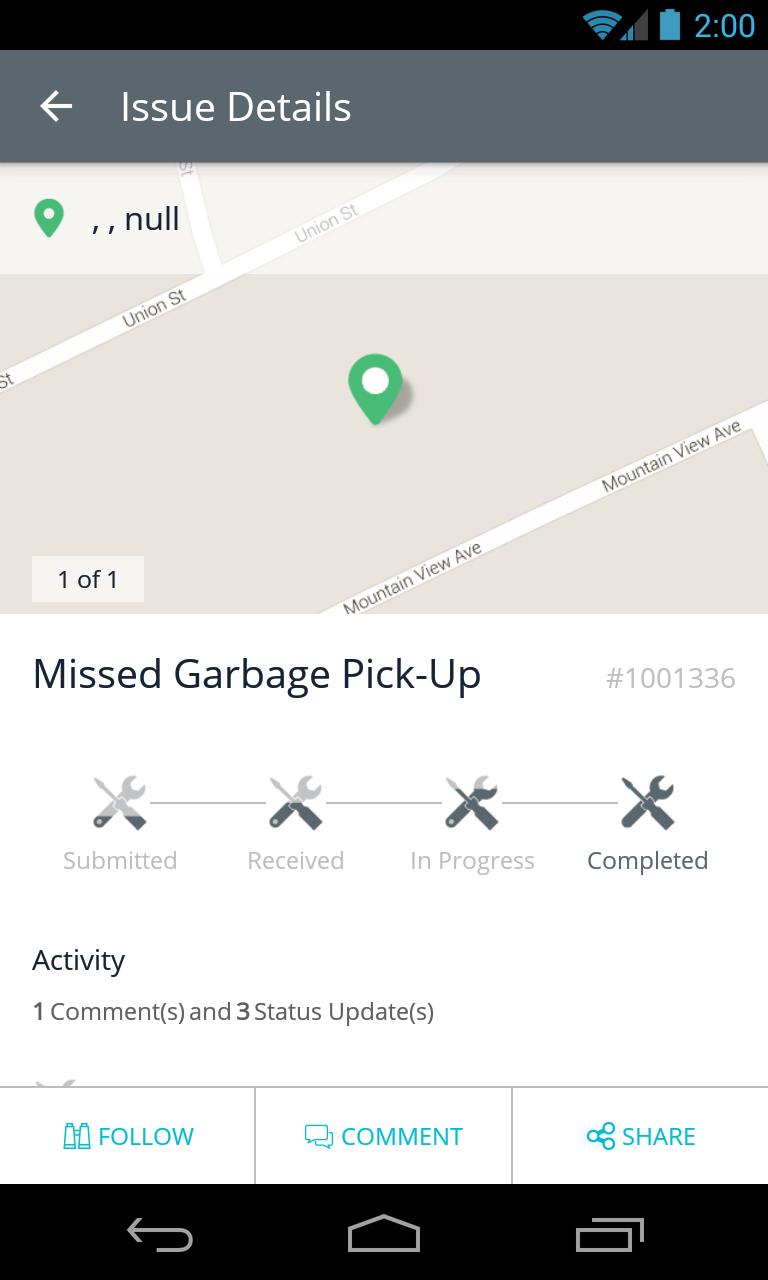
Task: Follow this garbage pick-up issue
Action: tap(128, 1136)
